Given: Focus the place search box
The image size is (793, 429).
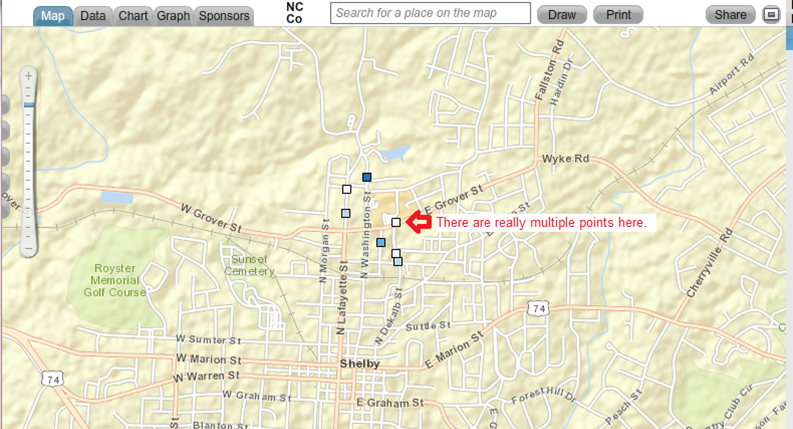Looking at the screenshot, I should (430, 13).
